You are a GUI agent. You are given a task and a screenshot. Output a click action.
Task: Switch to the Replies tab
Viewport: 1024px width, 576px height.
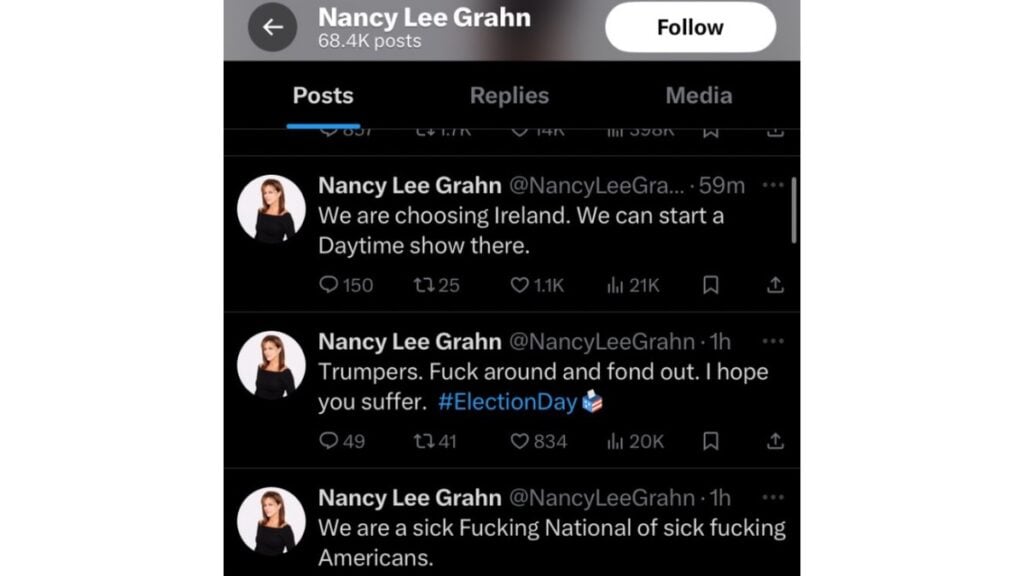pyautogui.click(x=509, y=96)
